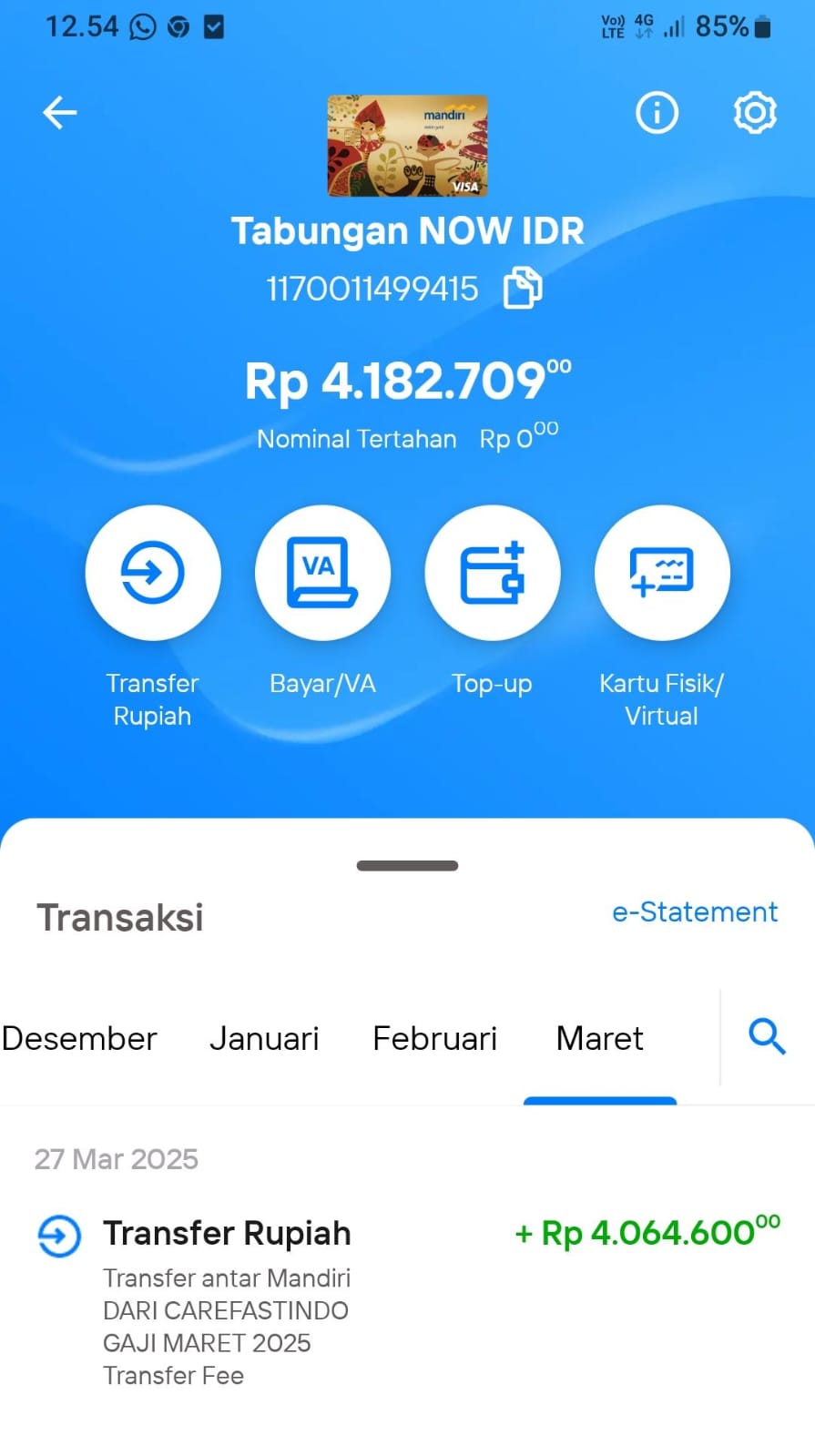815x1456 pixels.
Task: Switch to the Januari tab
Action: [264, 1038]
